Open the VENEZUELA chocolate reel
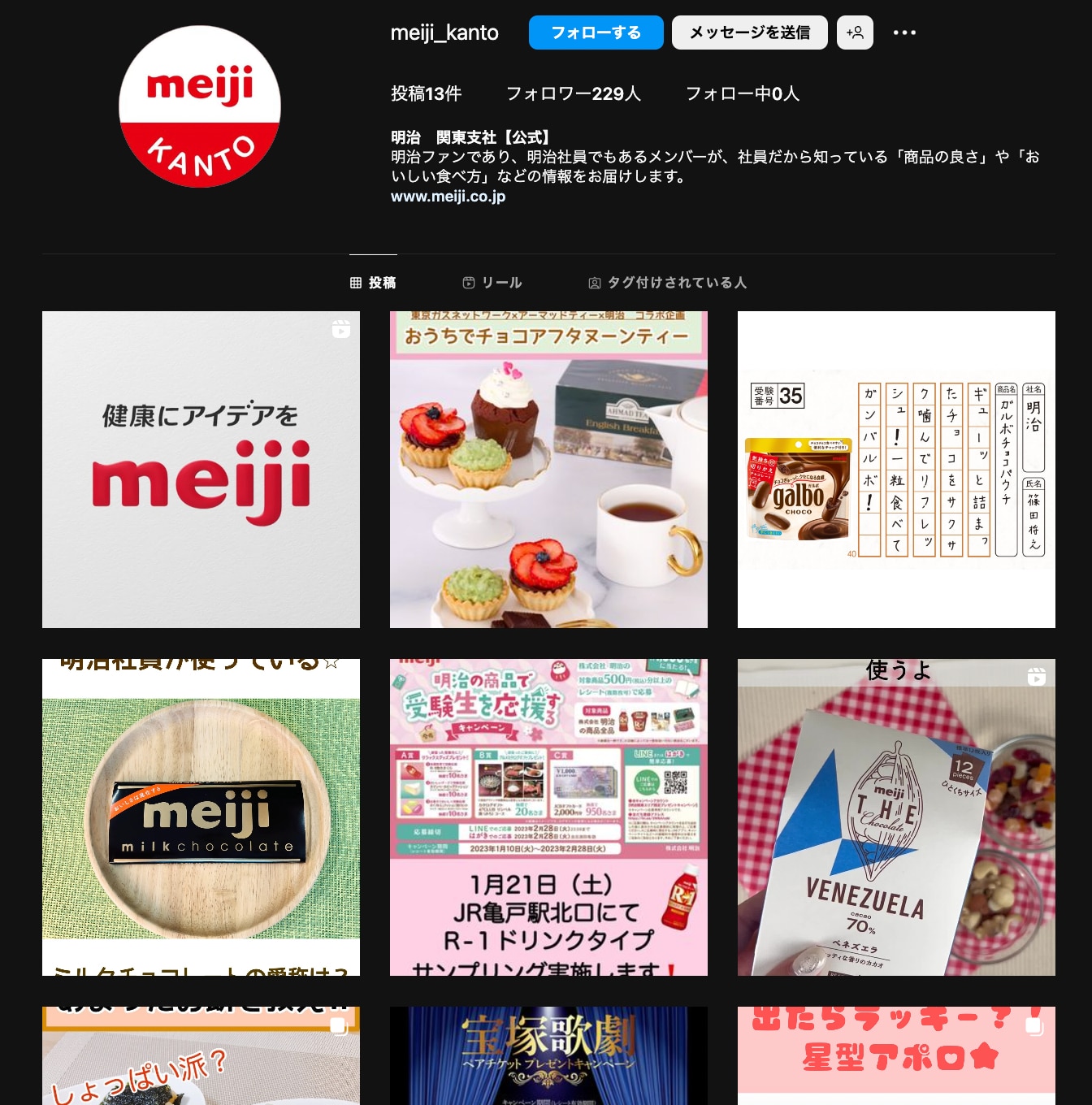 896,817
